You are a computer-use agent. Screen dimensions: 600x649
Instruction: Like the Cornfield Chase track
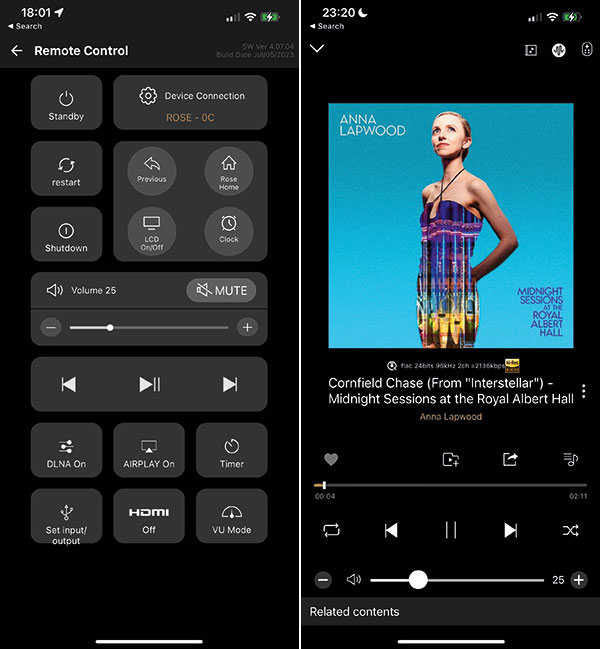pos(331,459)
